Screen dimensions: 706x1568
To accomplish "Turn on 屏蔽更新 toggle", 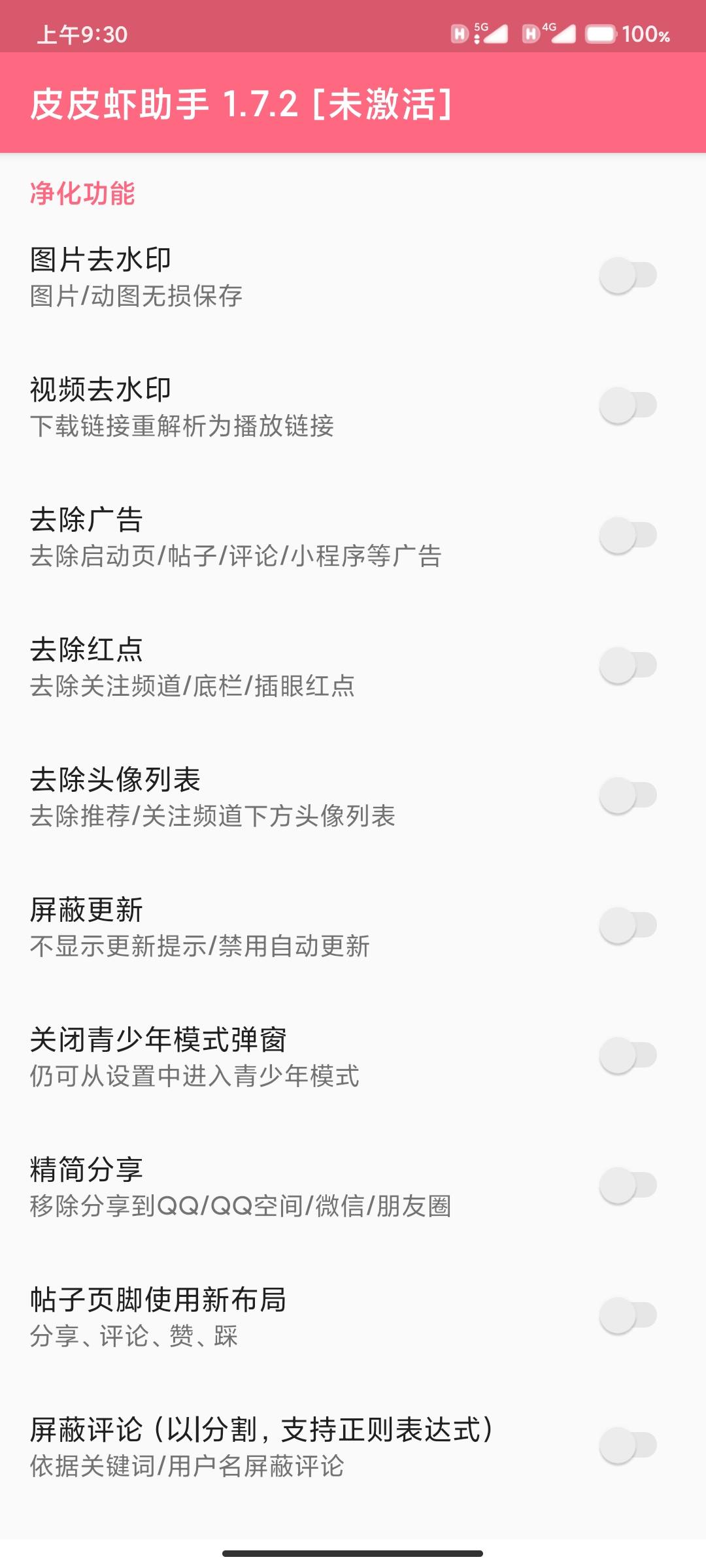I will tap(628, 926).
